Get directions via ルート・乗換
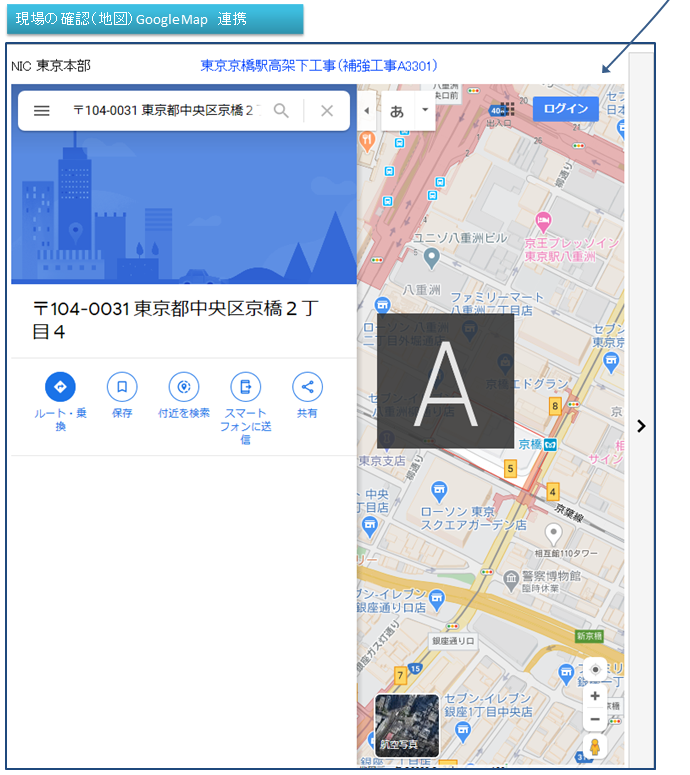Screen dimensions: 690x775 [60, 387]
